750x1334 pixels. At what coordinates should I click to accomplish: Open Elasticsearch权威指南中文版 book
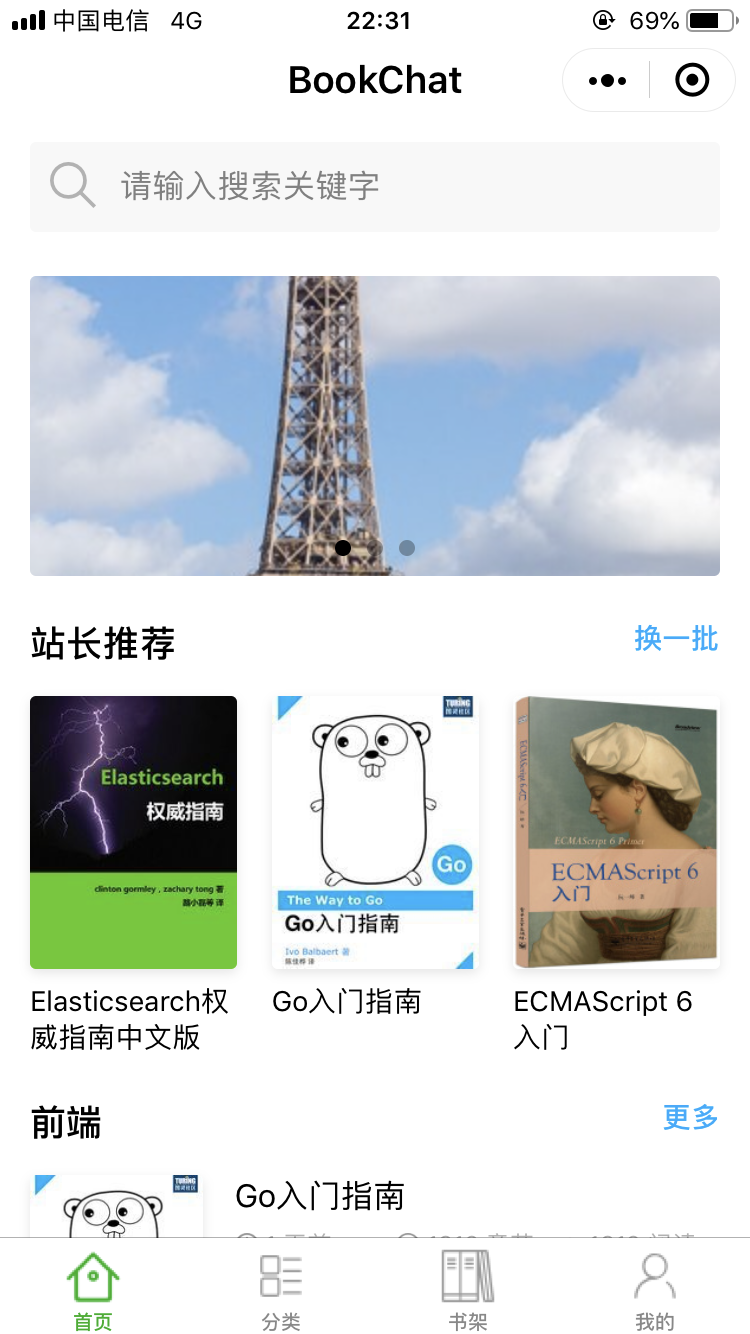(x=133, y=832)
